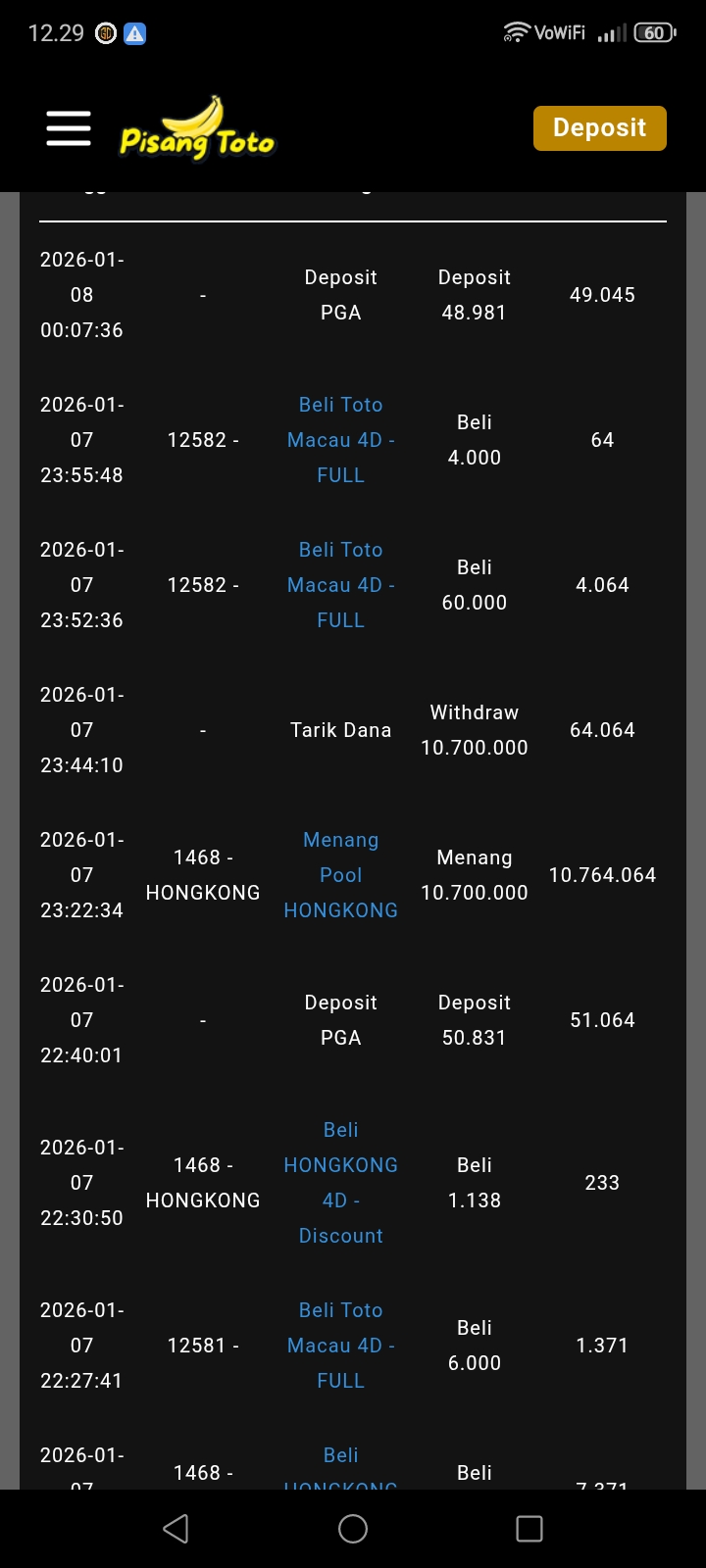Open the Beli Toto Macau 4D link dated 23:55:48
Screen dimensions: 706x1568
click(x=340, y=440)
